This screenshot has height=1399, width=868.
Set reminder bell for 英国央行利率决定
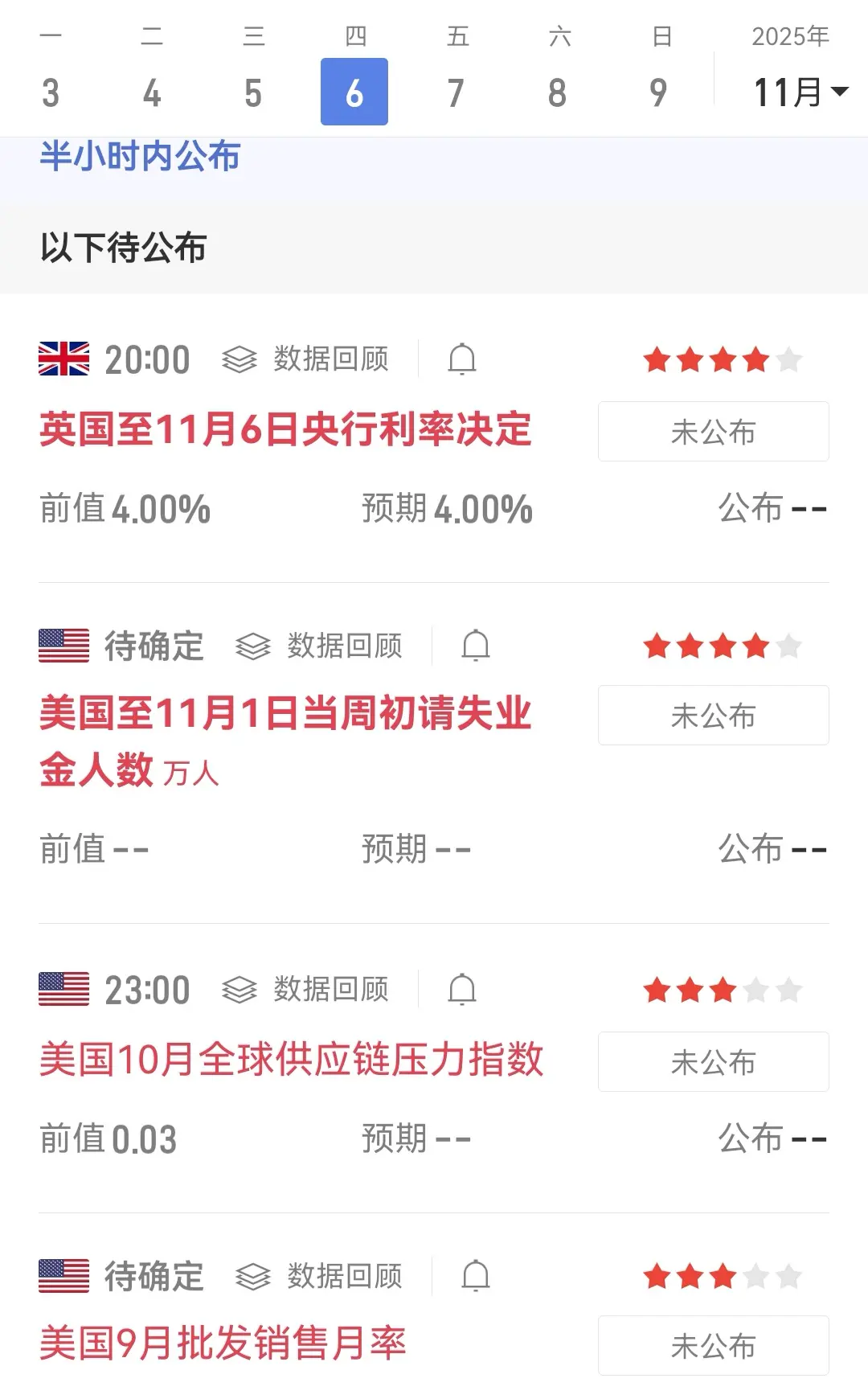click(462, 359)
